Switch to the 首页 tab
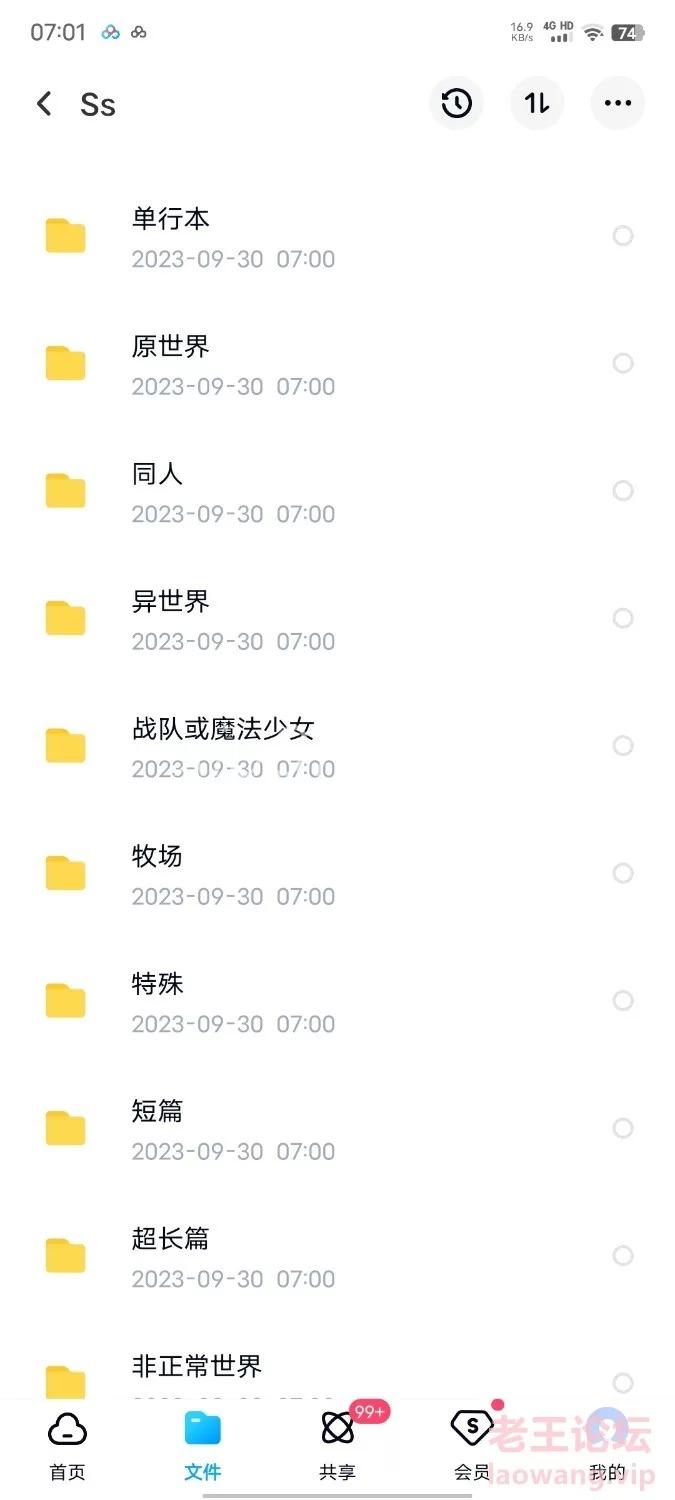 coord(68,1446)
